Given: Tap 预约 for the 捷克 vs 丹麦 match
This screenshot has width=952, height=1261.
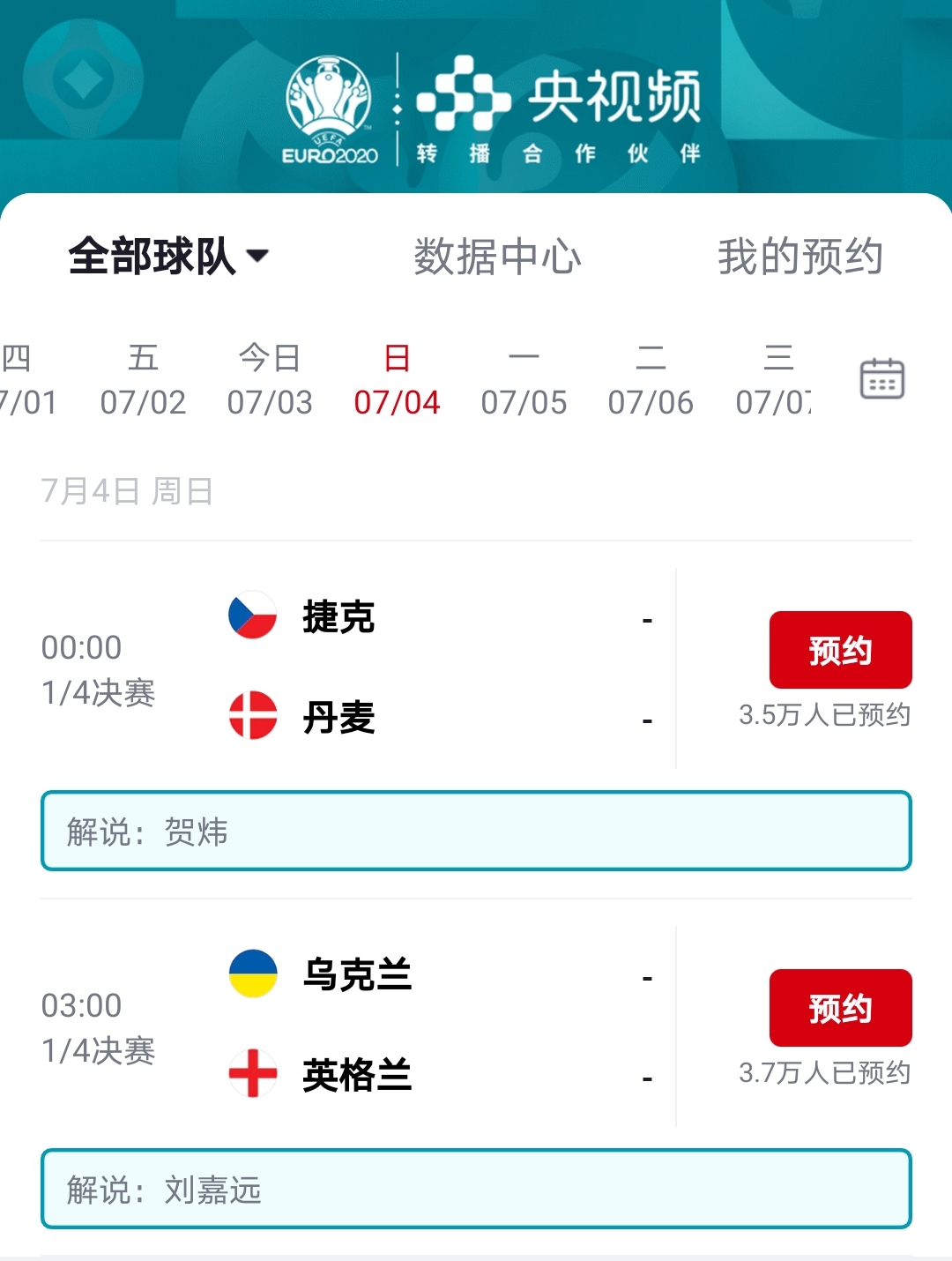Looking at the screenshot, I should click(840, 650).
